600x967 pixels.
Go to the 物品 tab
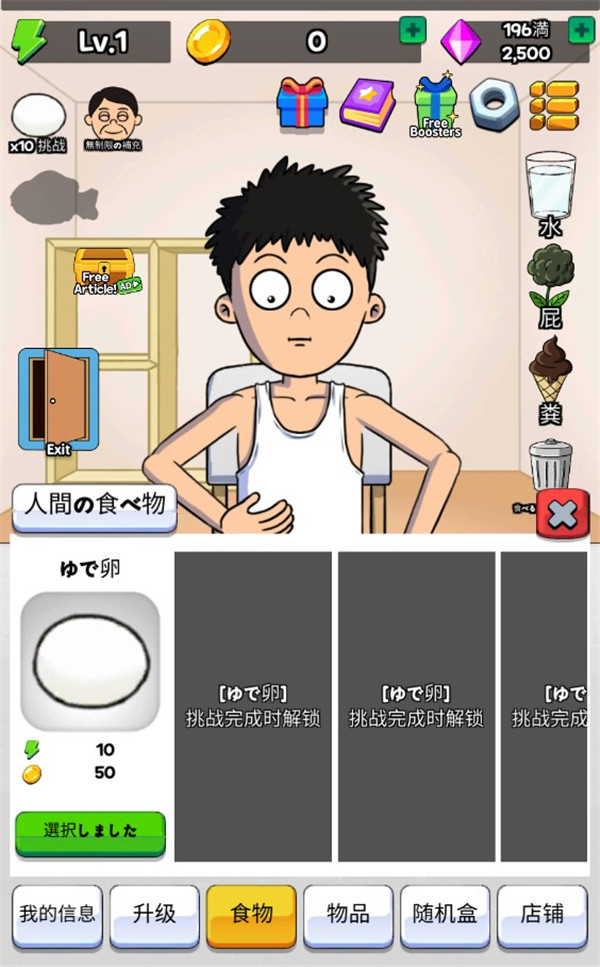[348, 914]
